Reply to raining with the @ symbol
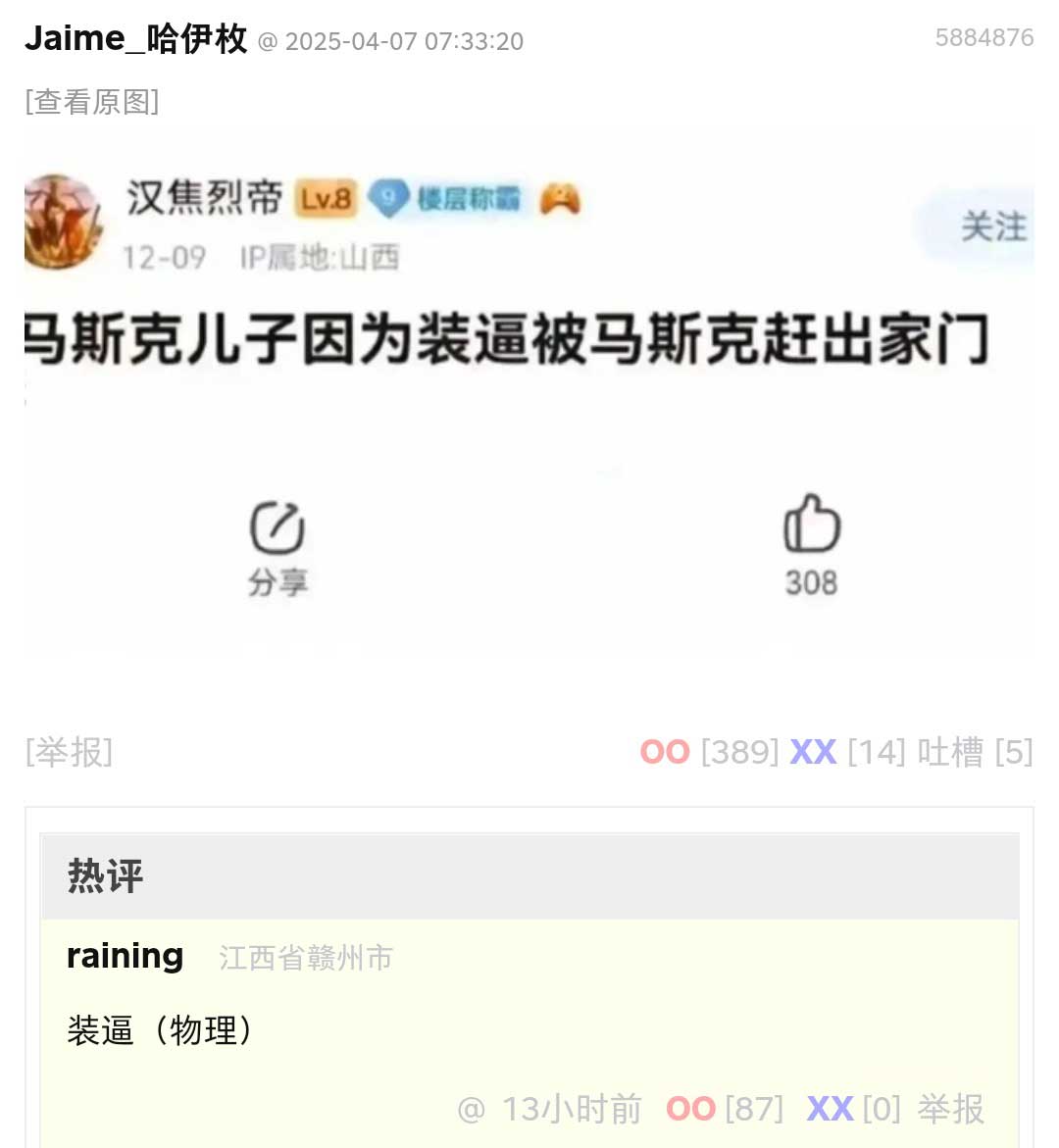 [x=471, y=1110]
